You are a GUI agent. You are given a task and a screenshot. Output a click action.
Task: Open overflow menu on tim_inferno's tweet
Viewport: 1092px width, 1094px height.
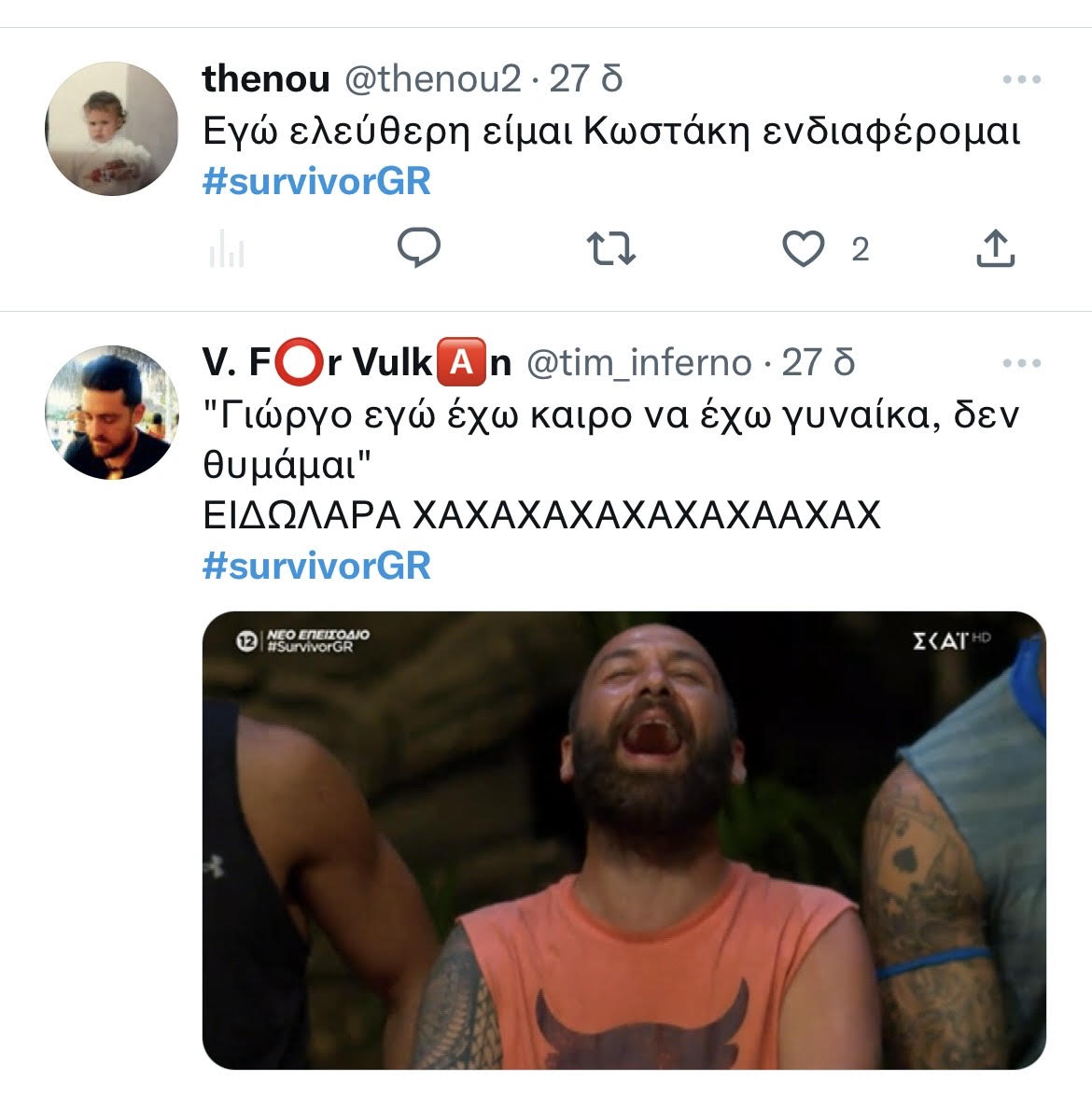[1021, 363]
